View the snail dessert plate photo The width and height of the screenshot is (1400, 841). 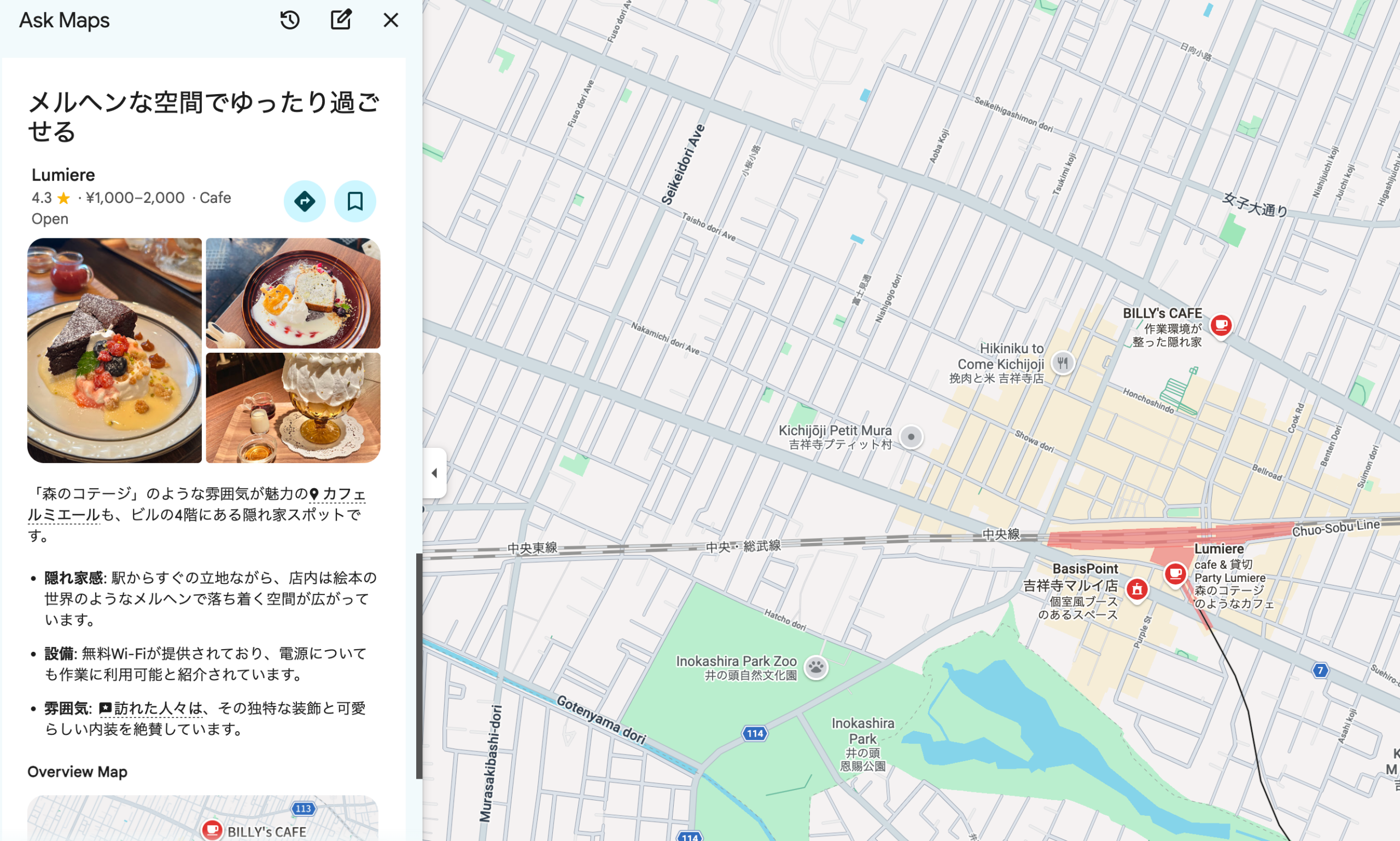click(293, 293)
